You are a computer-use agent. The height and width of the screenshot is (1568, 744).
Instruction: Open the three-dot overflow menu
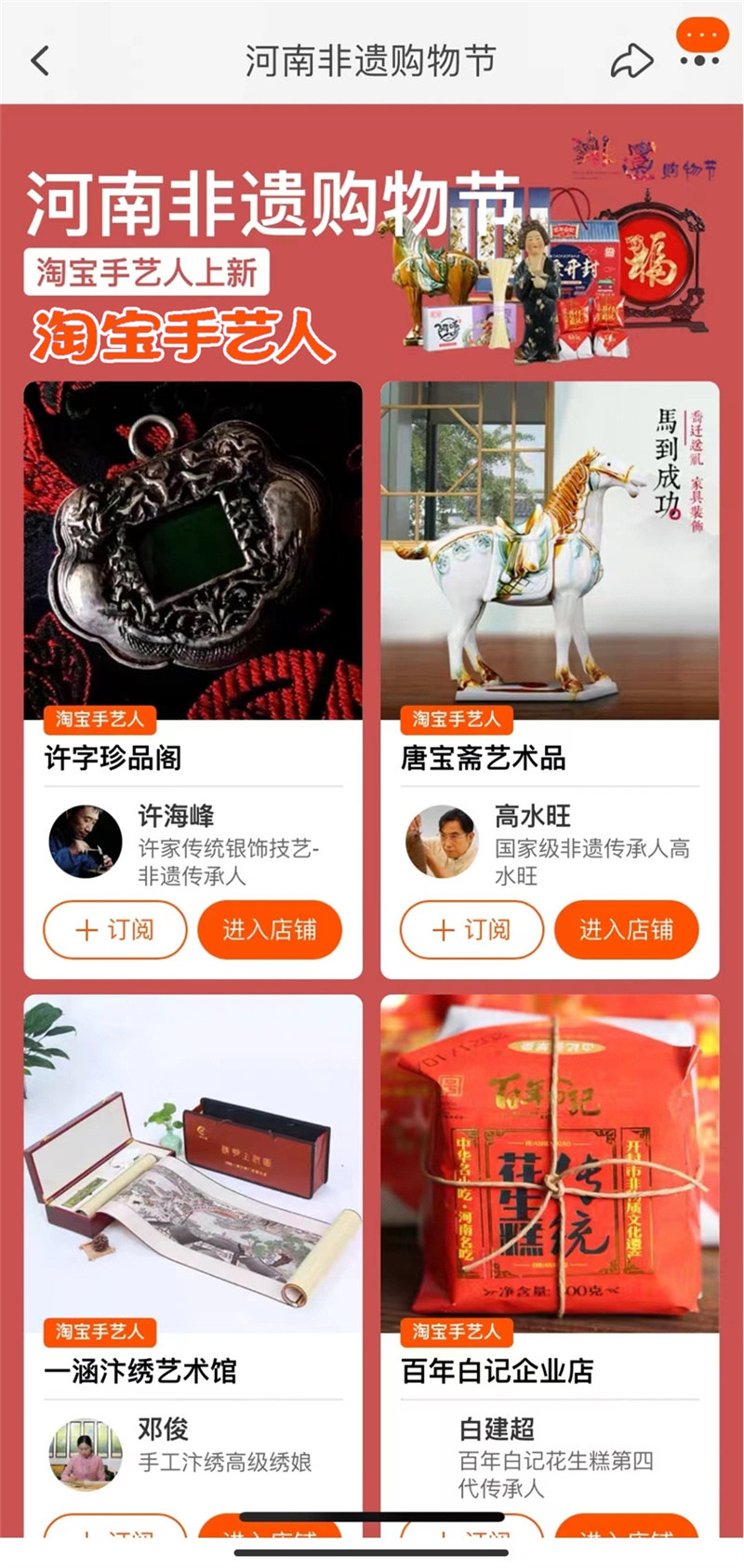699,60
